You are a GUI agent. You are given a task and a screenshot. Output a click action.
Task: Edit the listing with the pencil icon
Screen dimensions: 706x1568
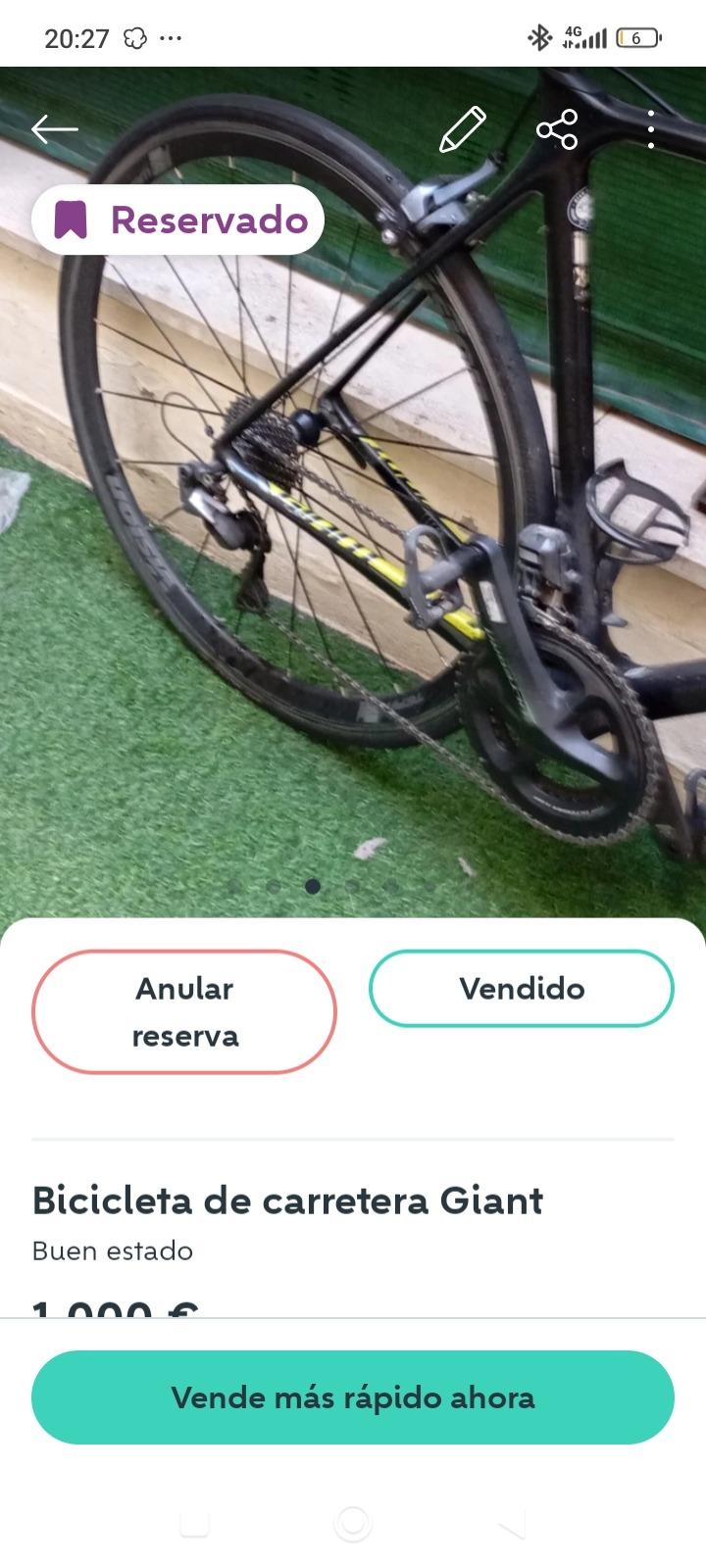(462, 129)
